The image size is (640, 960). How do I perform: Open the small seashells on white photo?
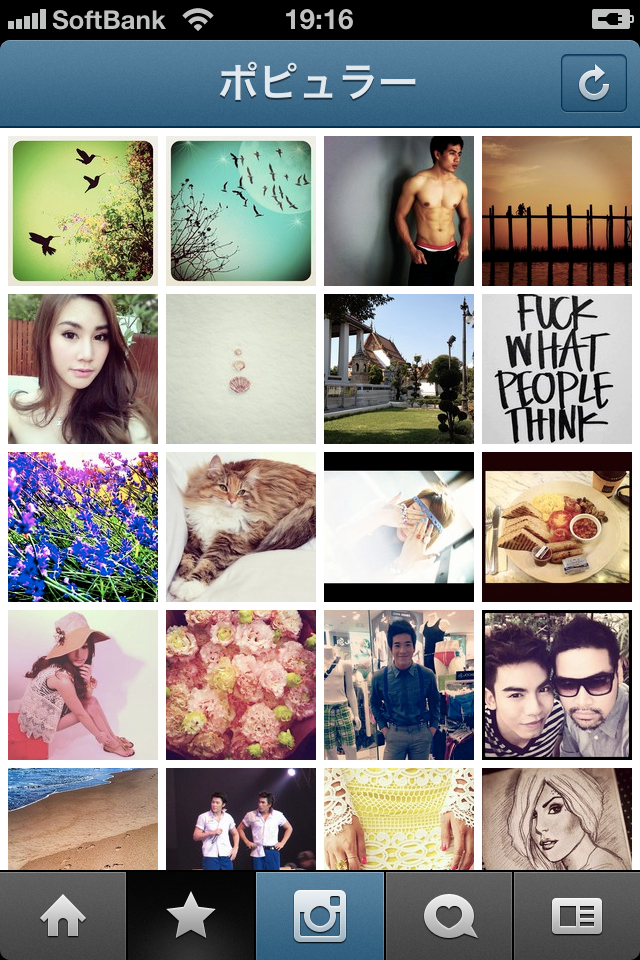coord(241,369)
